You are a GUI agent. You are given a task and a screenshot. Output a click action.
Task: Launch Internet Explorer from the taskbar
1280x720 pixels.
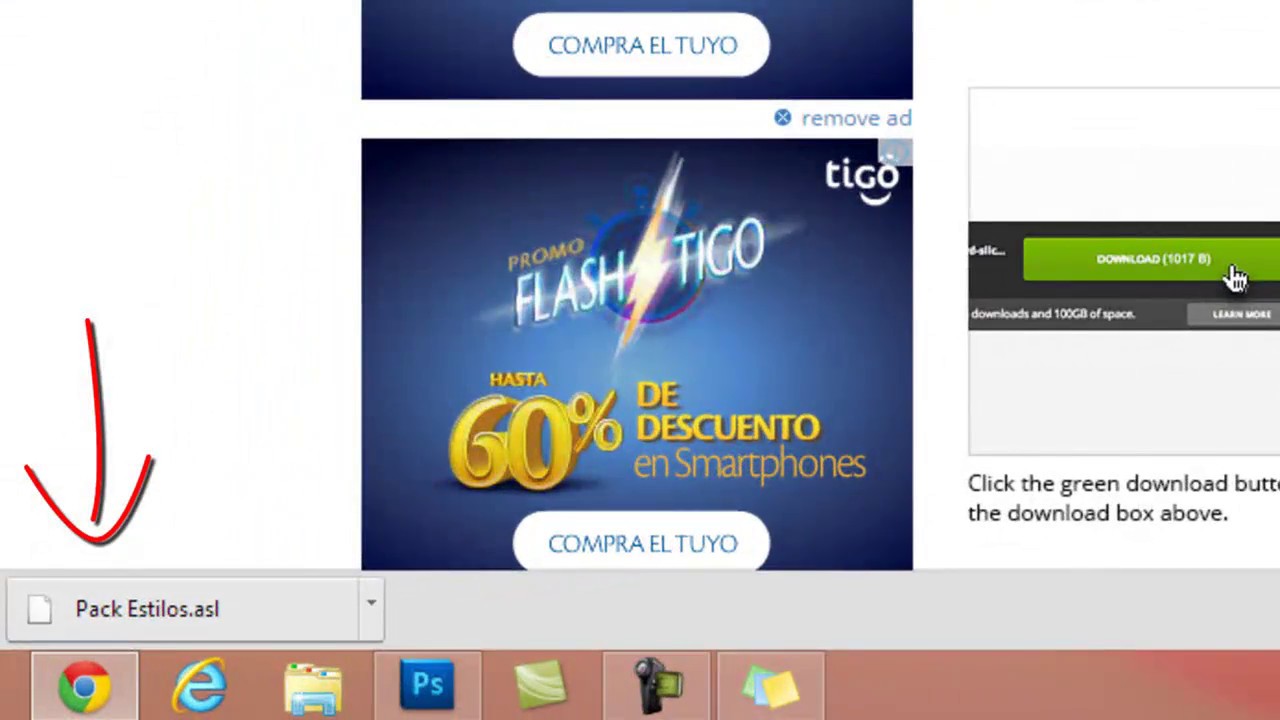199,686
